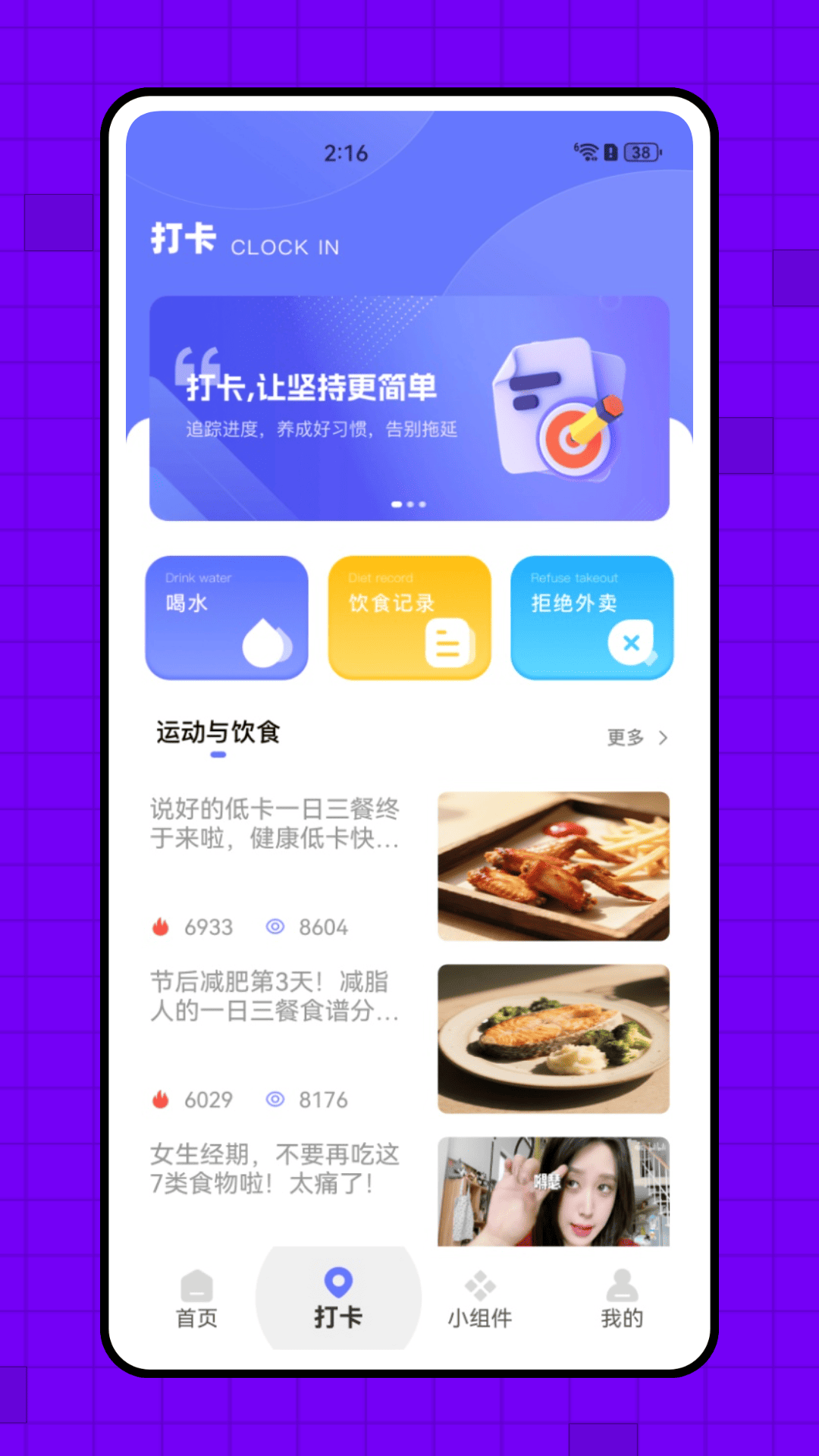Click the flame icon showing 6933 likes
The image size is (819, 1456).
coord(160,926)
